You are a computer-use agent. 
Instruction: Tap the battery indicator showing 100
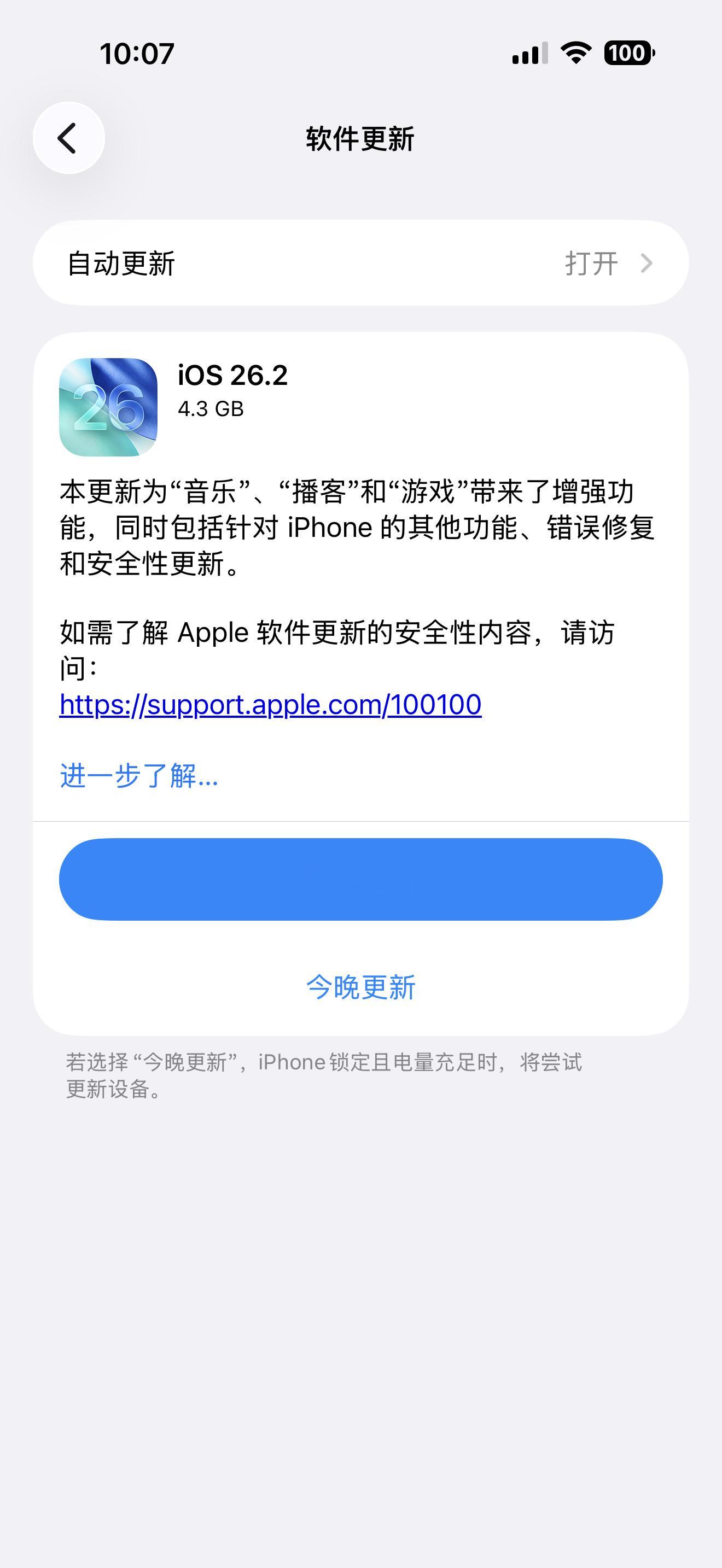(x=631, y=53)
